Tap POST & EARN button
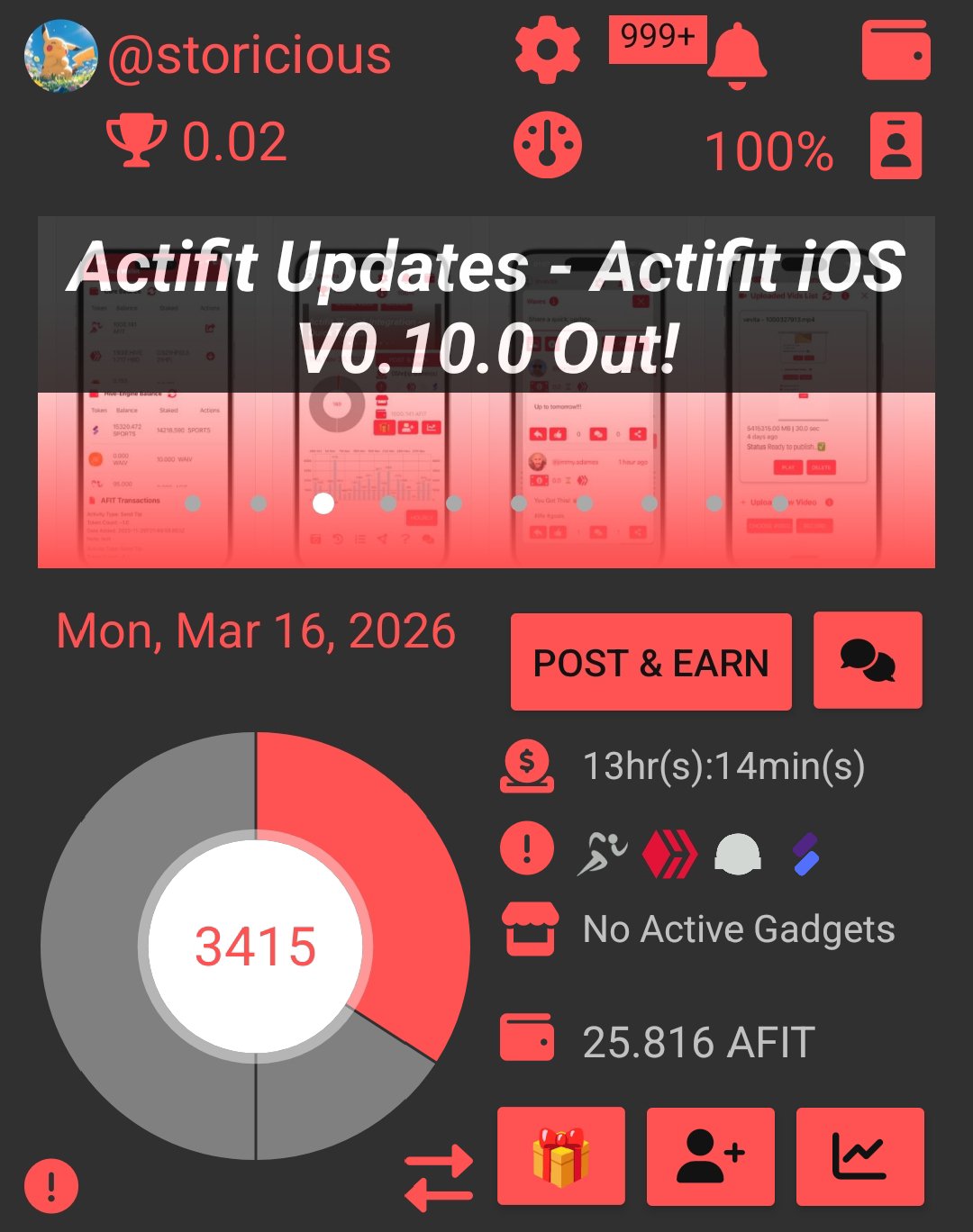The width and height of the screenshot is (973, 1232). [x=650, y=663]
